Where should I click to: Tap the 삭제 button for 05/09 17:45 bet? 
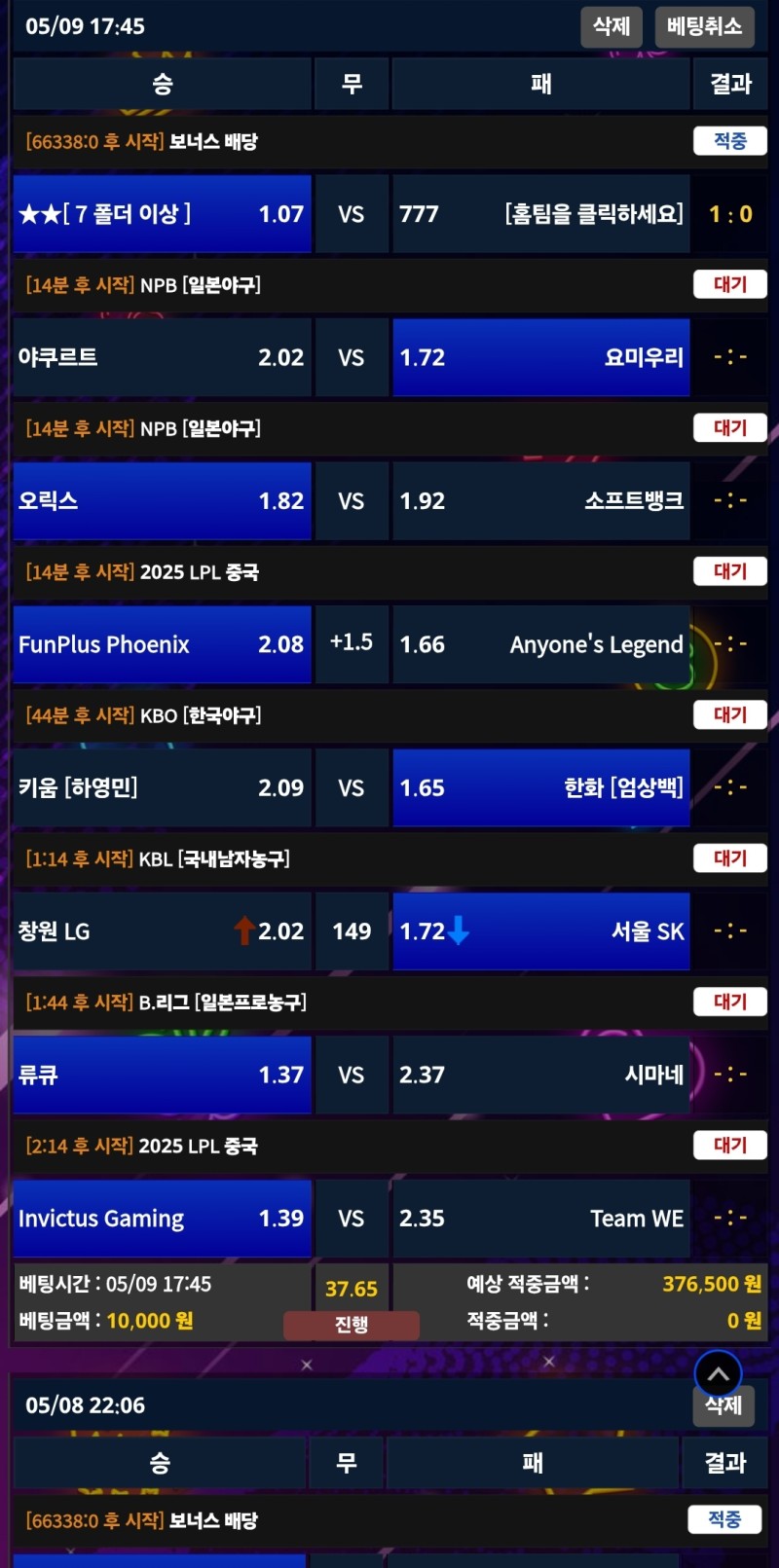point(612,26)
